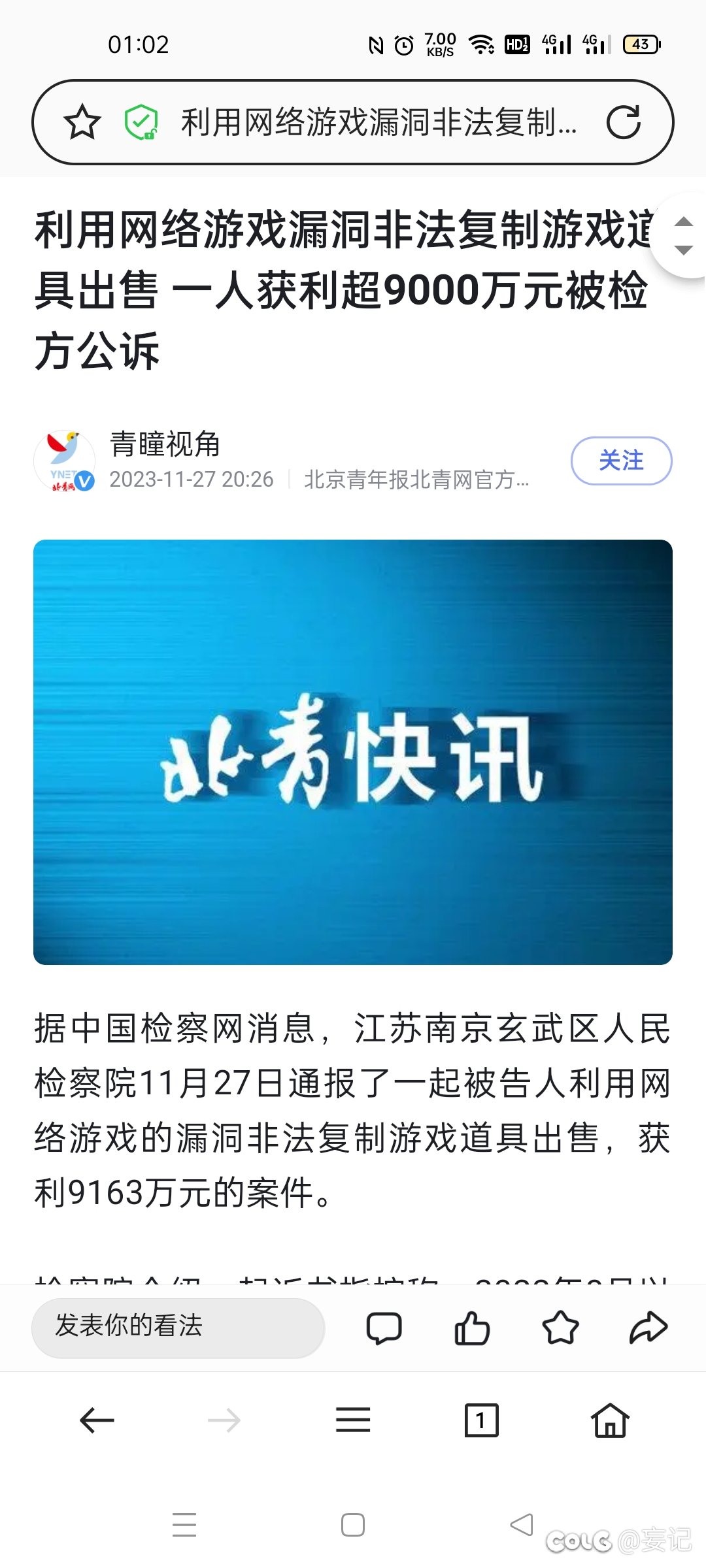
Task: Follow 青瞳视角 via 关注 button
Action: [x=621, y=460]
